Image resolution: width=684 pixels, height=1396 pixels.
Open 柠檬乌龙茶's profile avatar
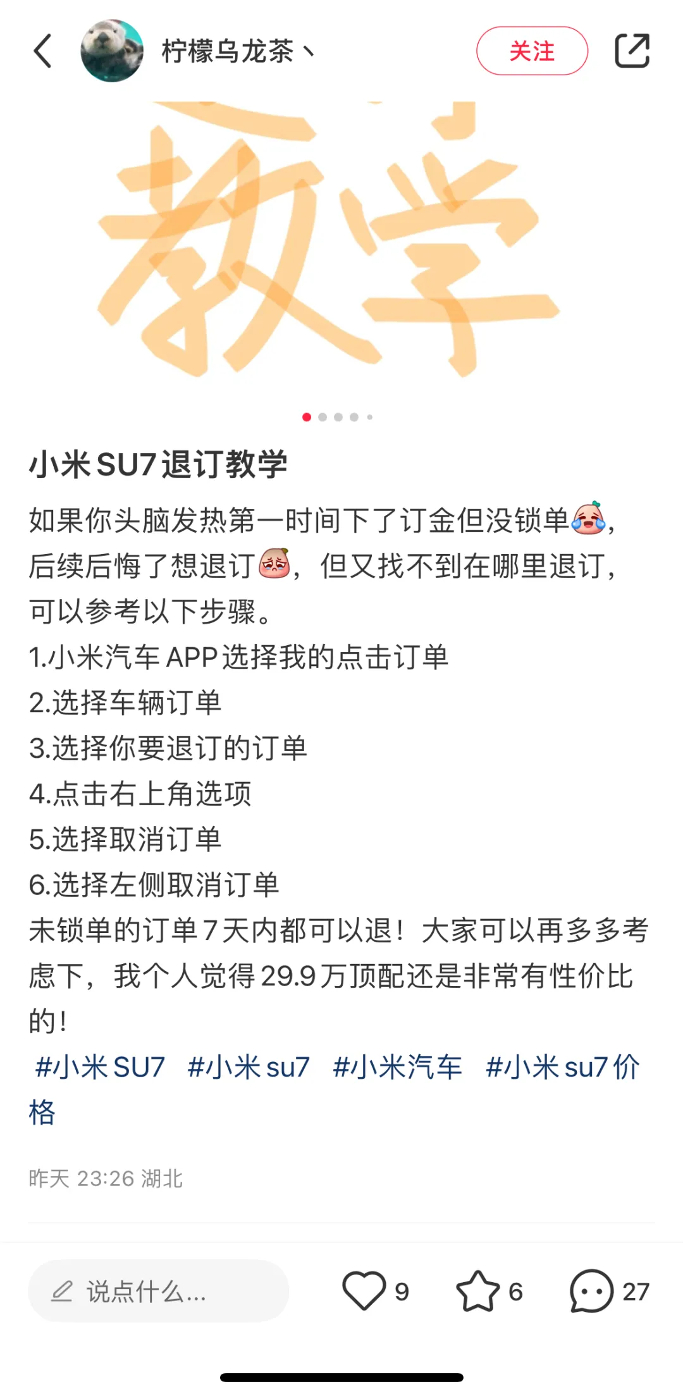point(112,51)
